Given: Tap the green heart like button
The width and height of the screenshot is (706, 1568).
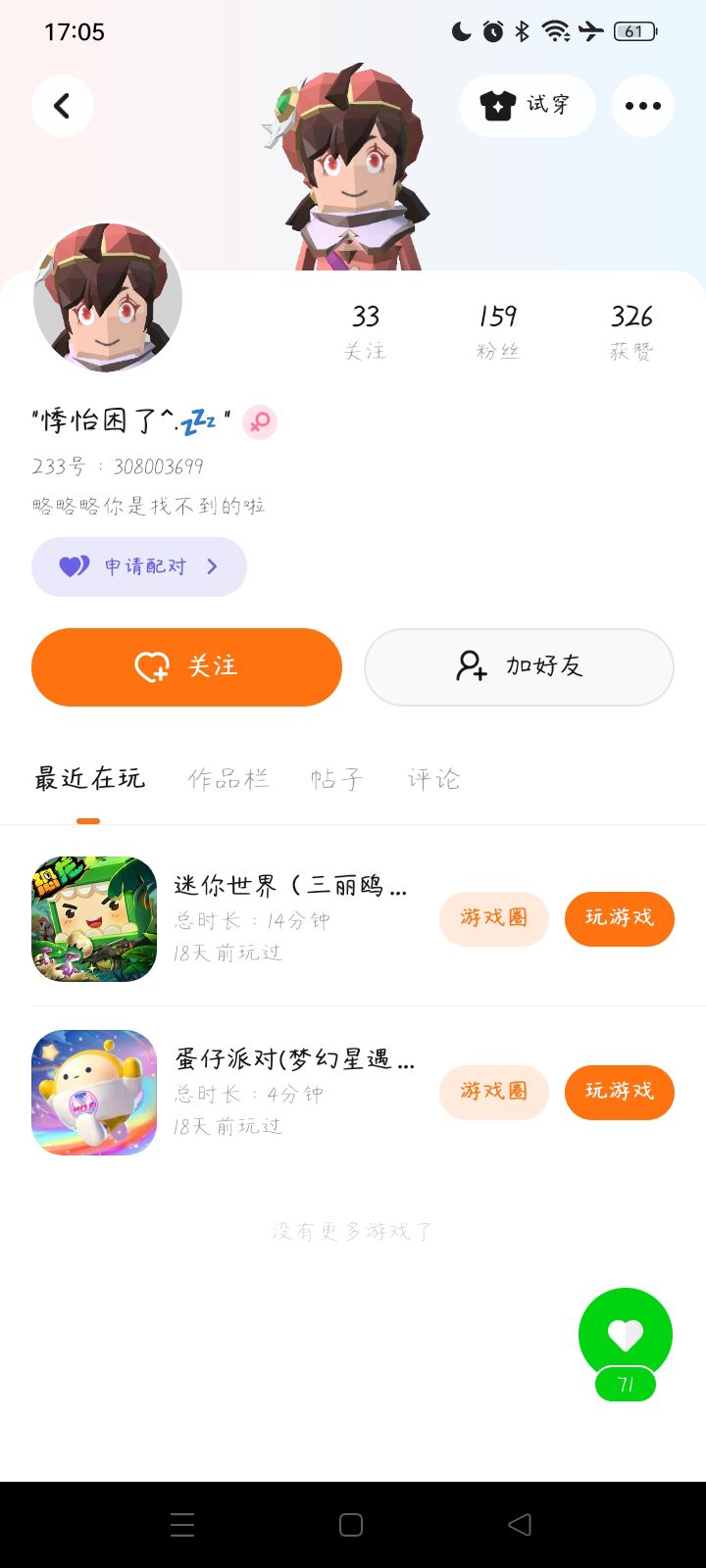Looking at the screenshot, I should pos(626,1334).
